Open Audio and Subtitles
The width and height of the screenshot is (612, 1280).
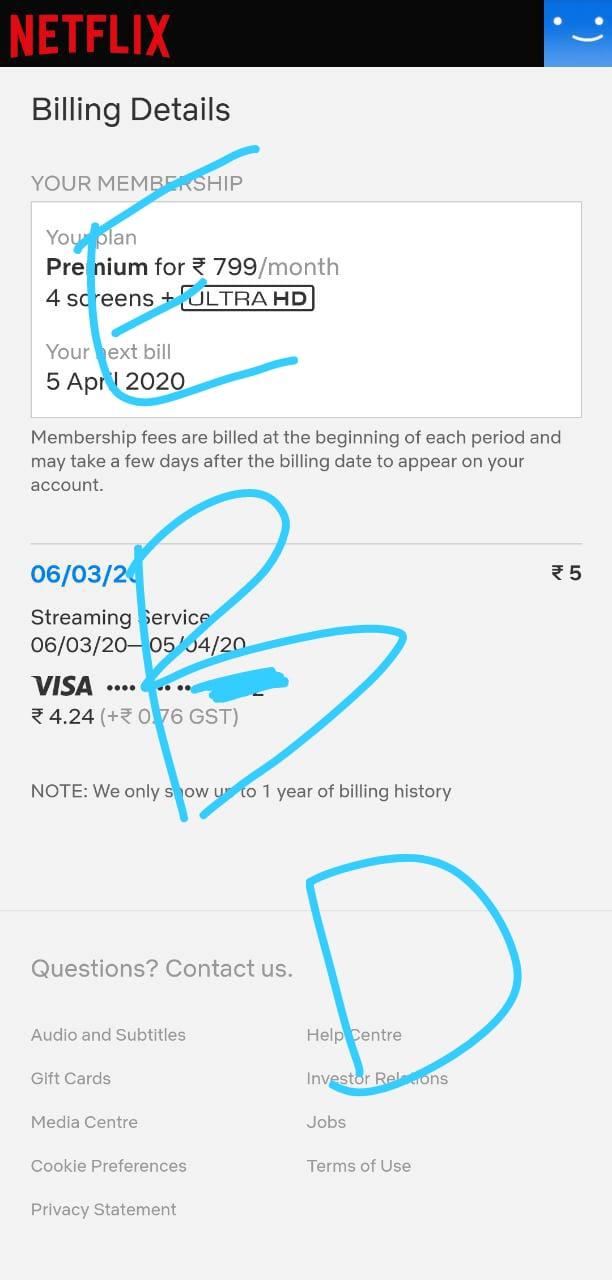pos(108,1035)
